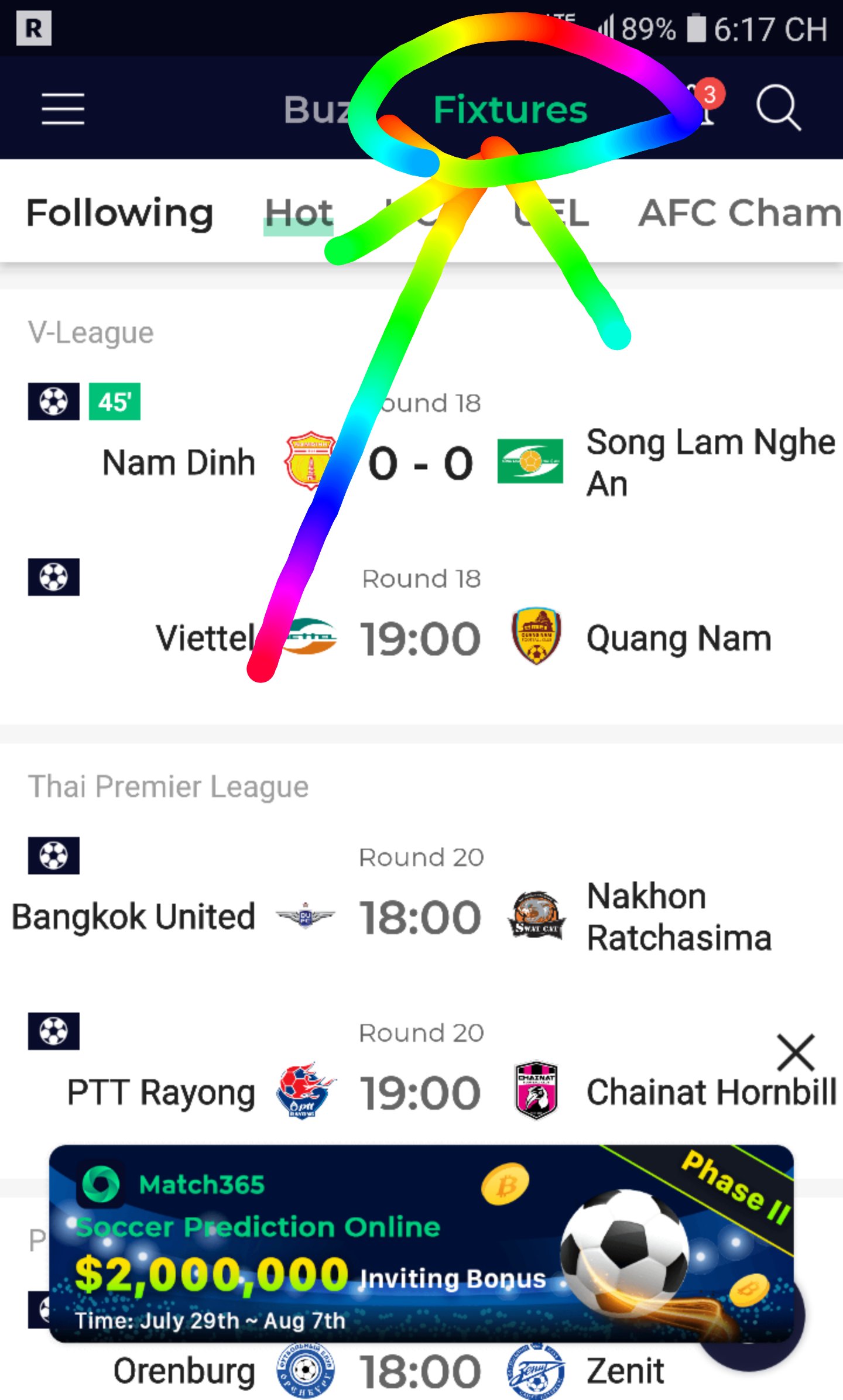Open Orenburg vs Zenit match
The height and width of the screenshot is (1400, 843).
[420, 1371]
